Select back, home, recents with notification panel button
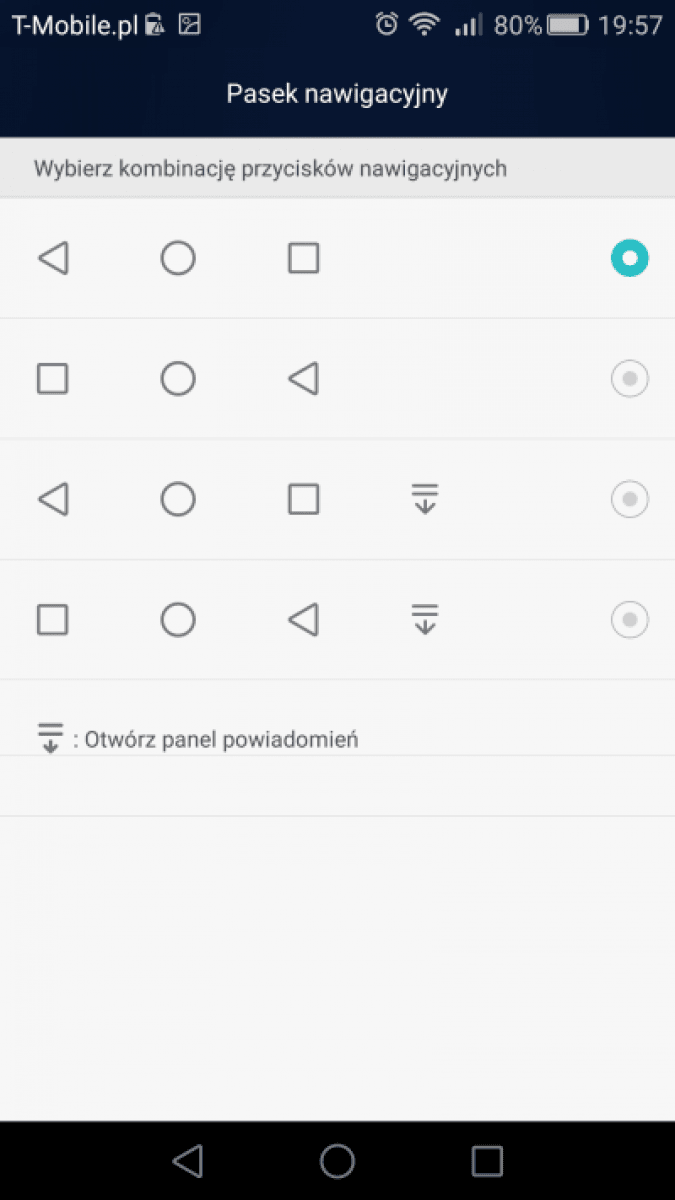The width and height of the screenshot is (675, 1200). tap(630, 499)
